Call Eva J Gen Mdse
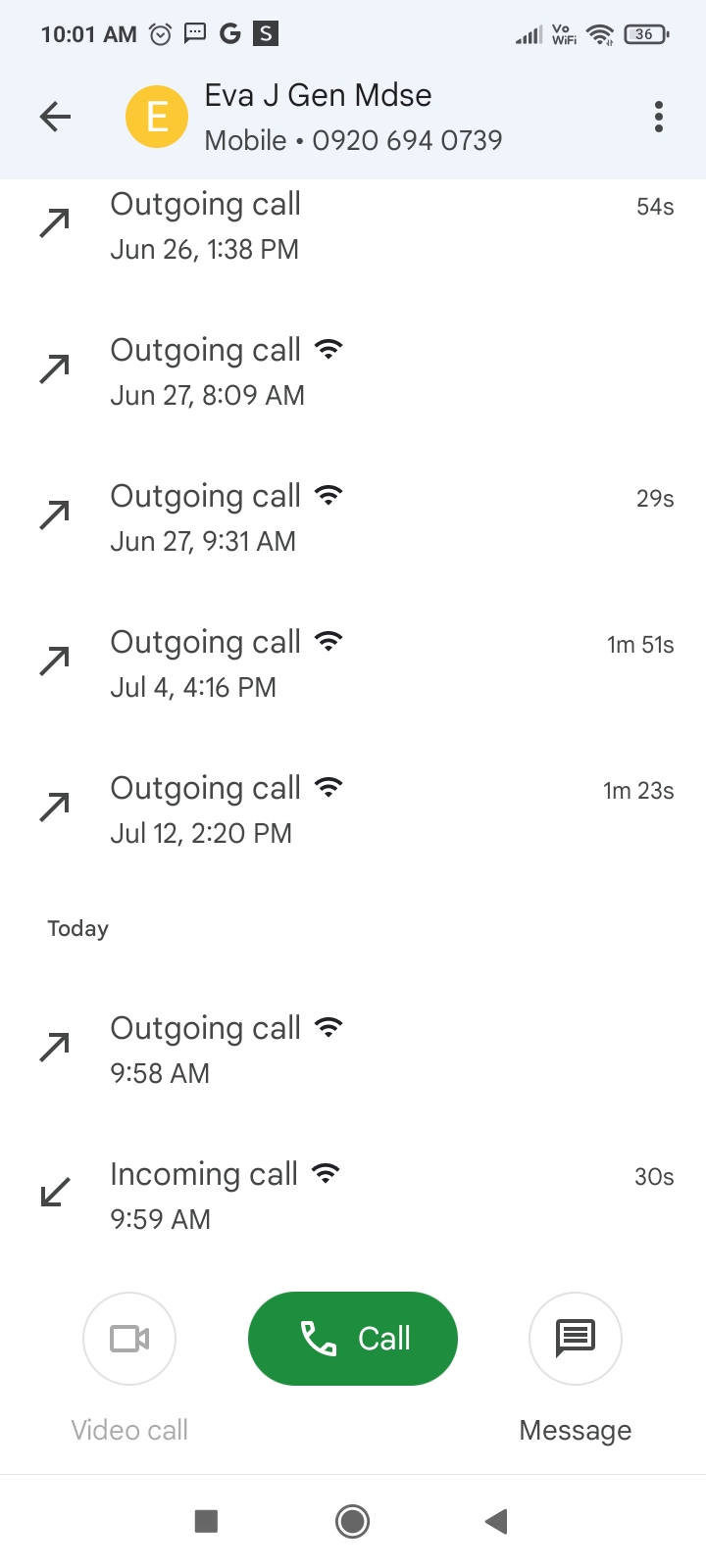The image size is (706, 1568). [353, 1339]
